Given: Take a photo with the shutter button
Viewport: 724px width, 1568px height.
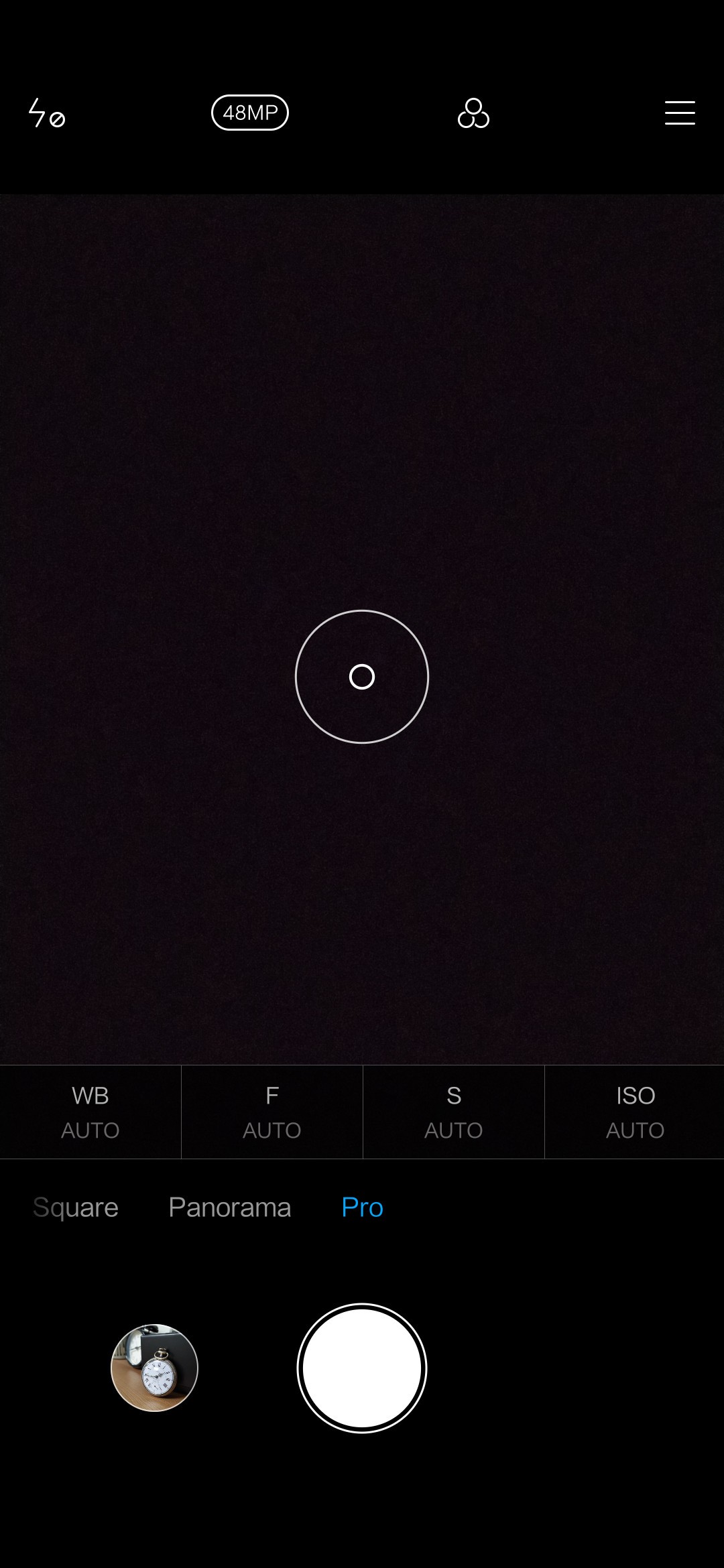Looking at the screenshot, I should (x=362, y=1368).
